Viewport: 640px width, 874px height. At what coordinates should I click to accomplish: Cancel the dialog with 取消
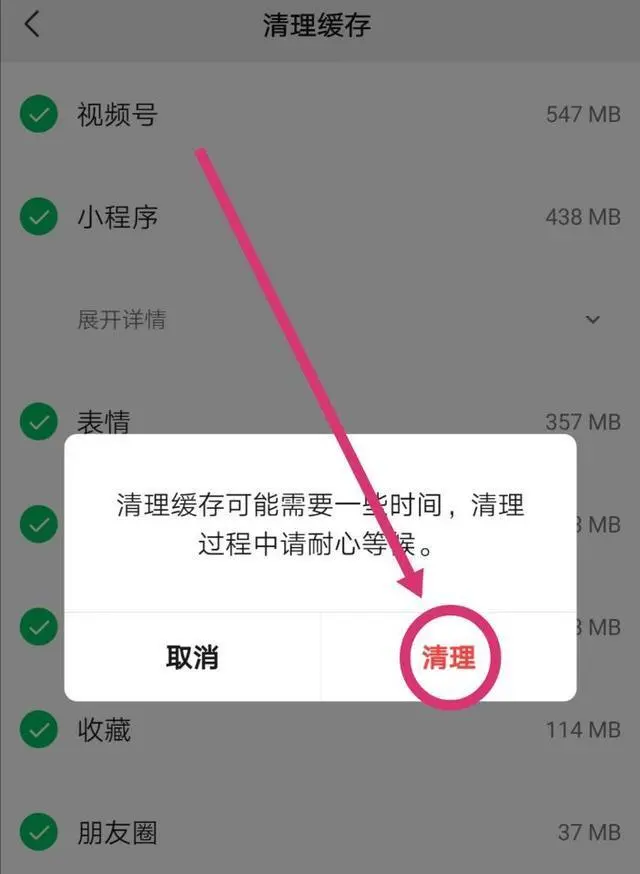click(192, 657)
